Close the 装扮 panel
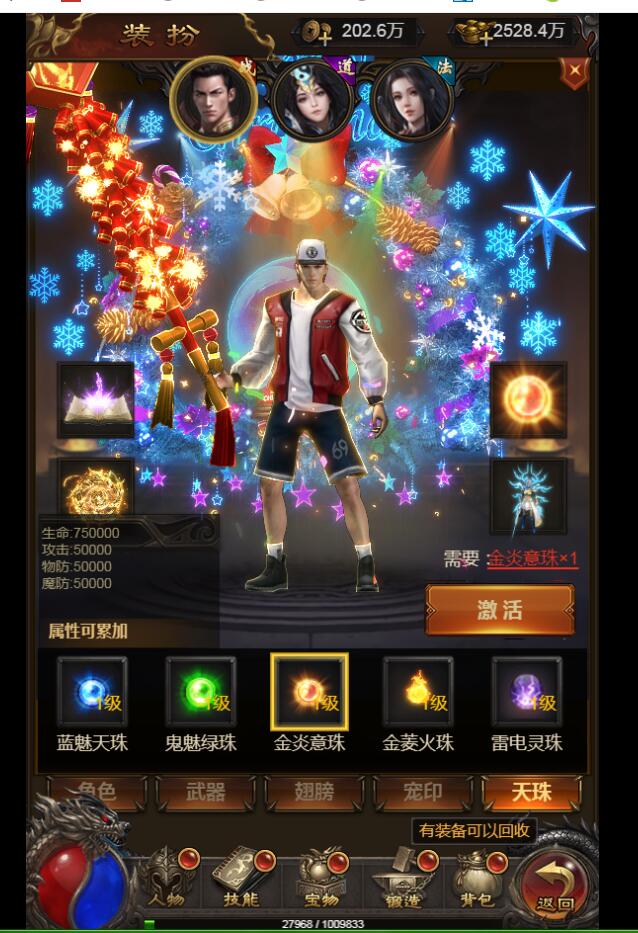 (x=574, y=71)
